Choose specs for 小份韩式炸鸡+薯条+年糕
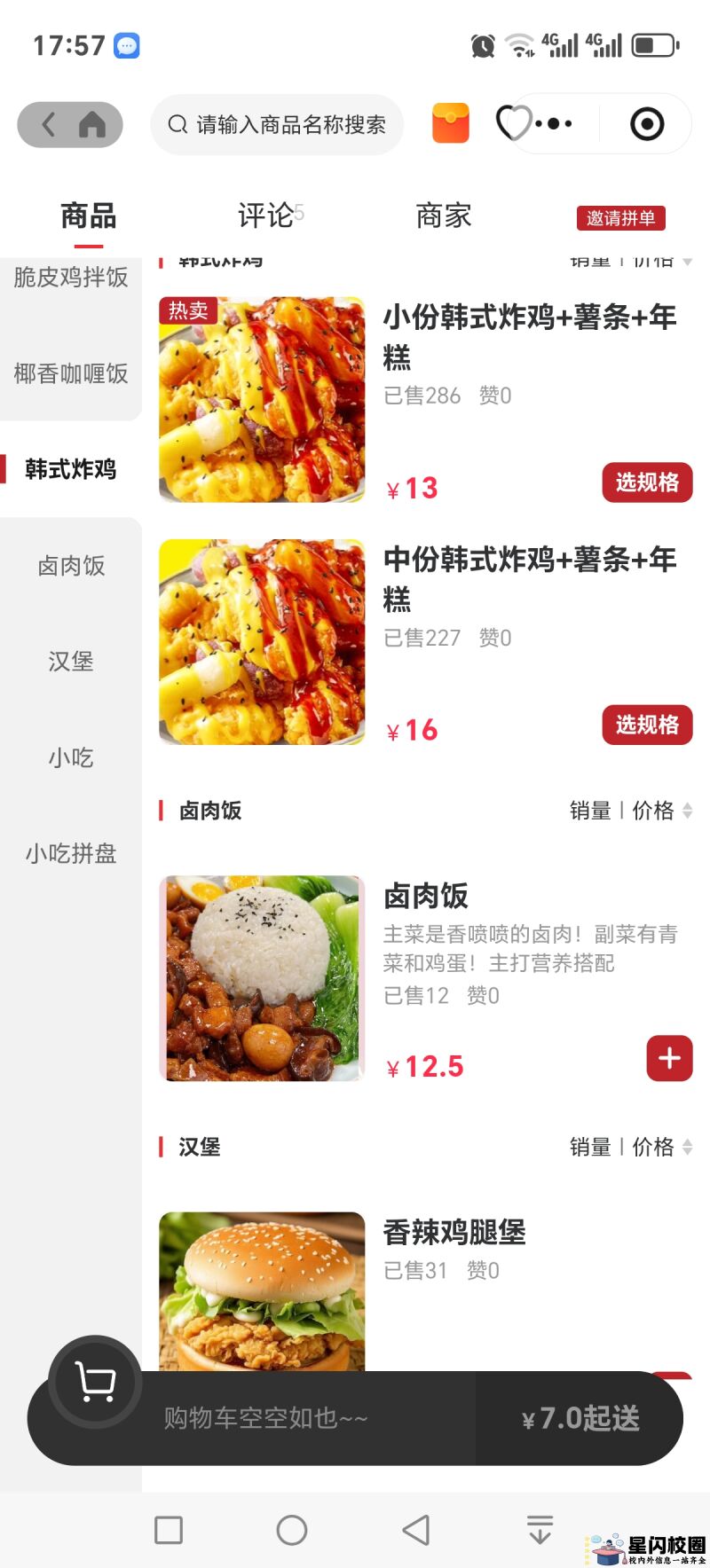Screen dimensions: 710x1568 pyautogui.click(x=647, y=482)
